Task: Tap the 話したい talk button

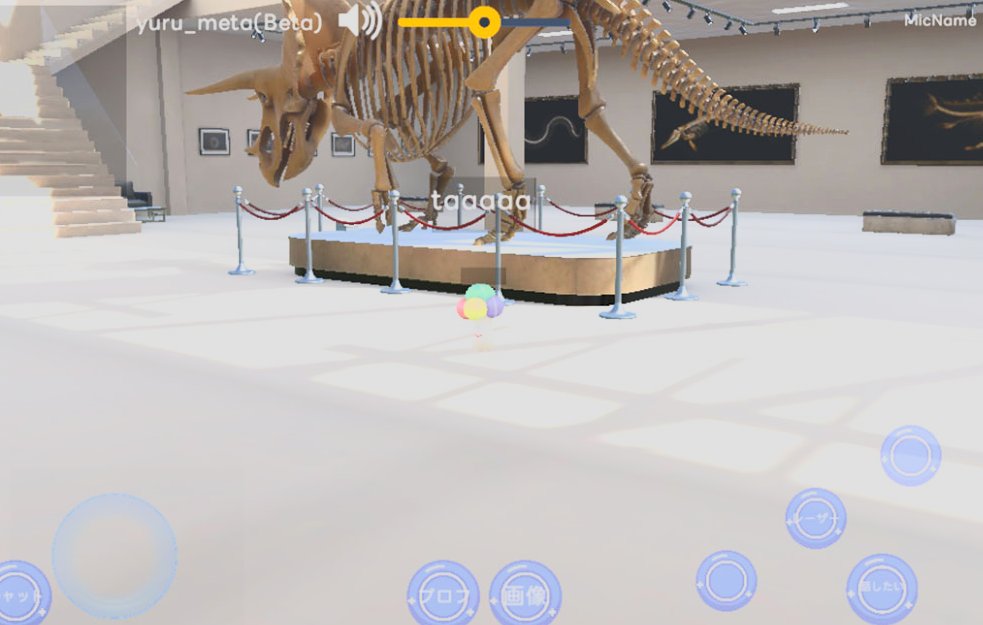Action: [881, 589]
